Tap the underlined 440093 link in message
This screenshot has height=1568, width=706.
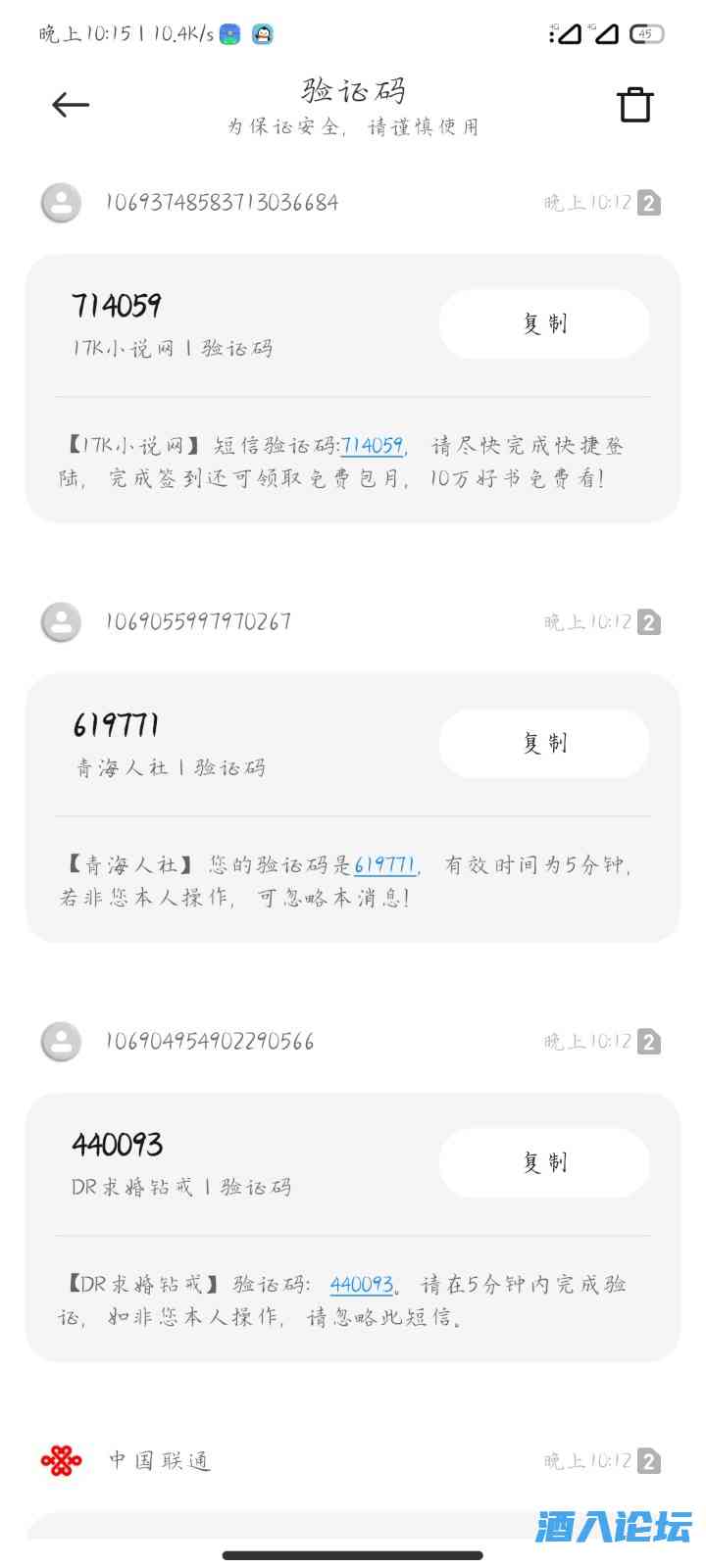362,1285
